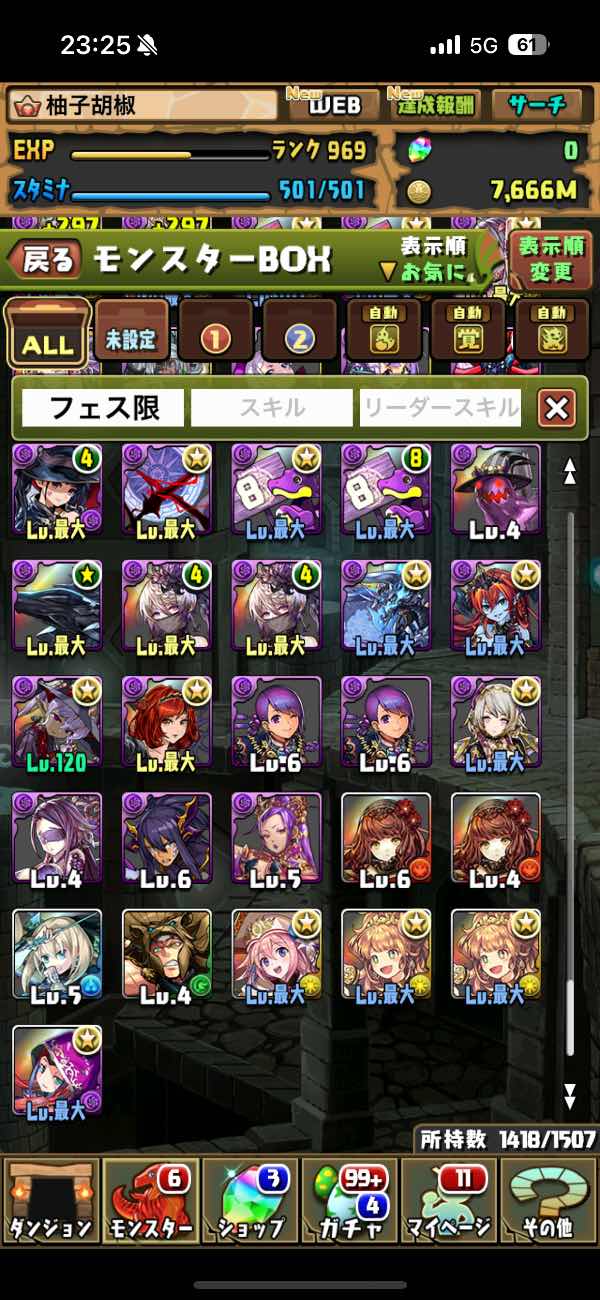Open the ダンジョン menu
600x1300 pixels.
point(50,1213)
